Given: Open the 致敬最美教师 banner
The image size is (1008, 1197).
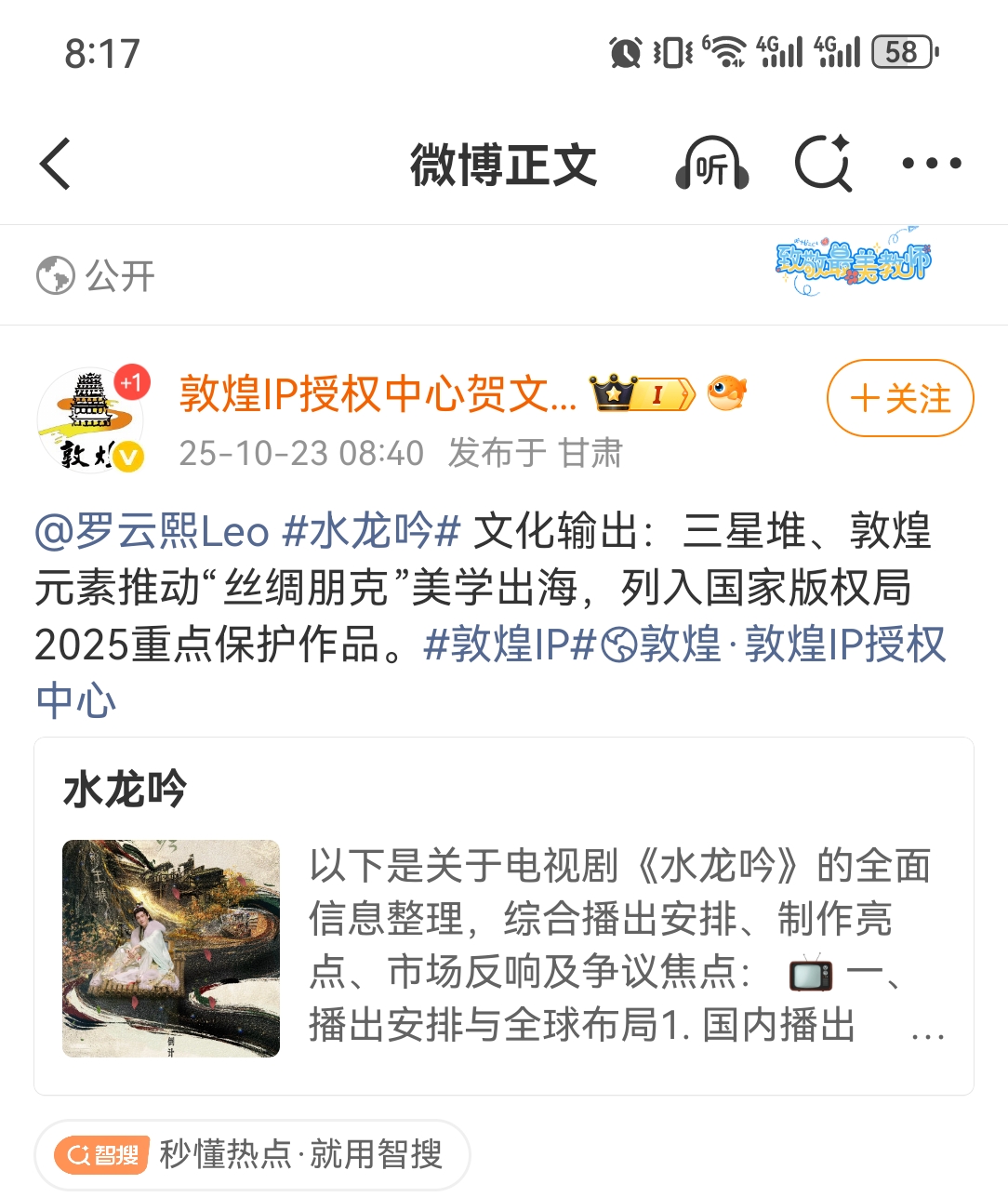Looking at the screenshot, I should (852, 261).
